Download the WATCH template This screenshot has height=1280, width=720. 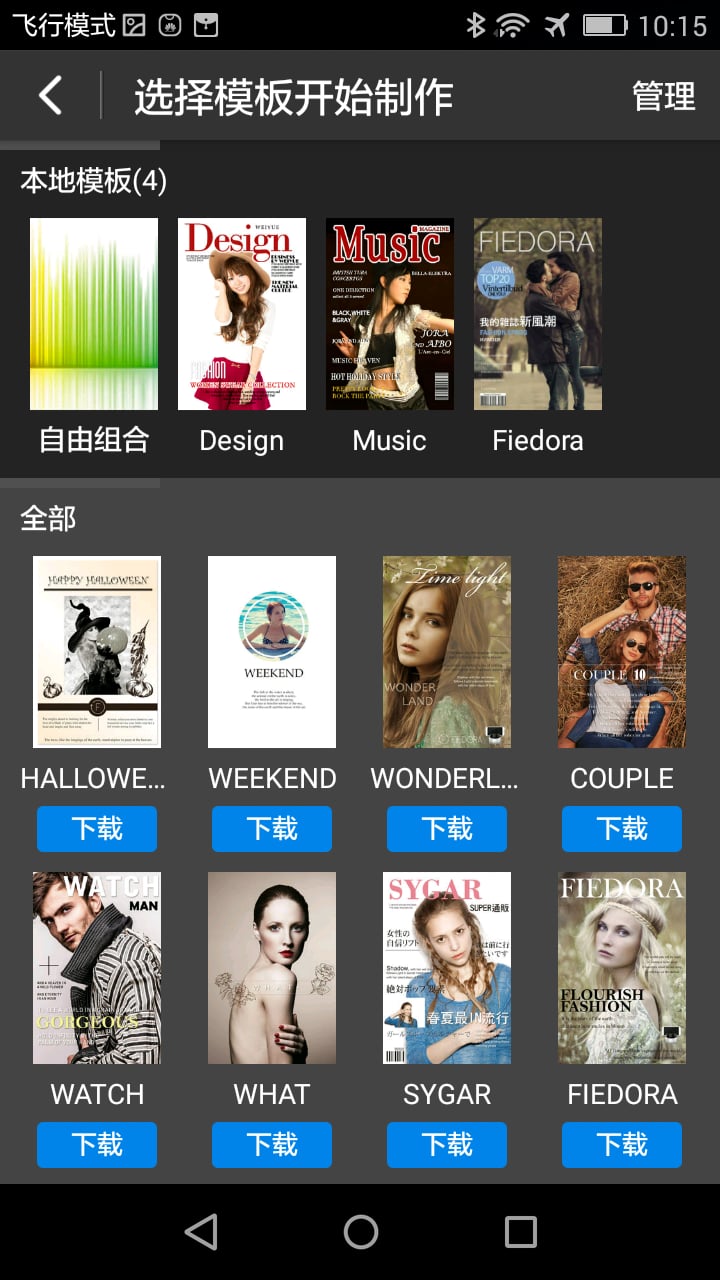click(97, 1145)
